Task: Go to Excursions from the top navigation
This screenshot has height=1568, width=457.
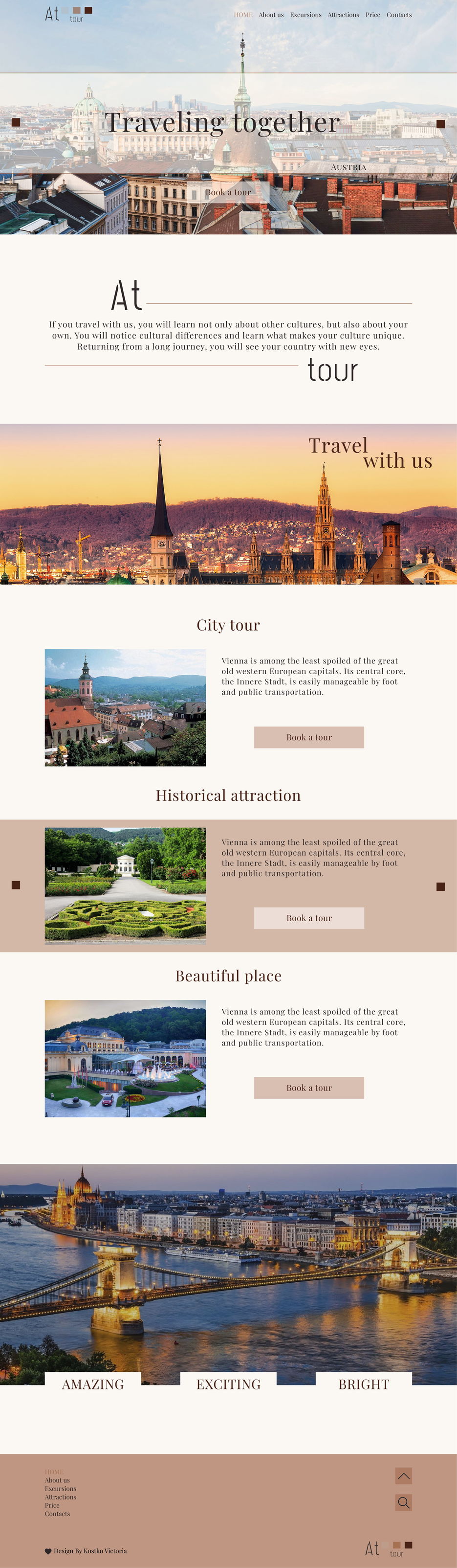Action: 305,15
